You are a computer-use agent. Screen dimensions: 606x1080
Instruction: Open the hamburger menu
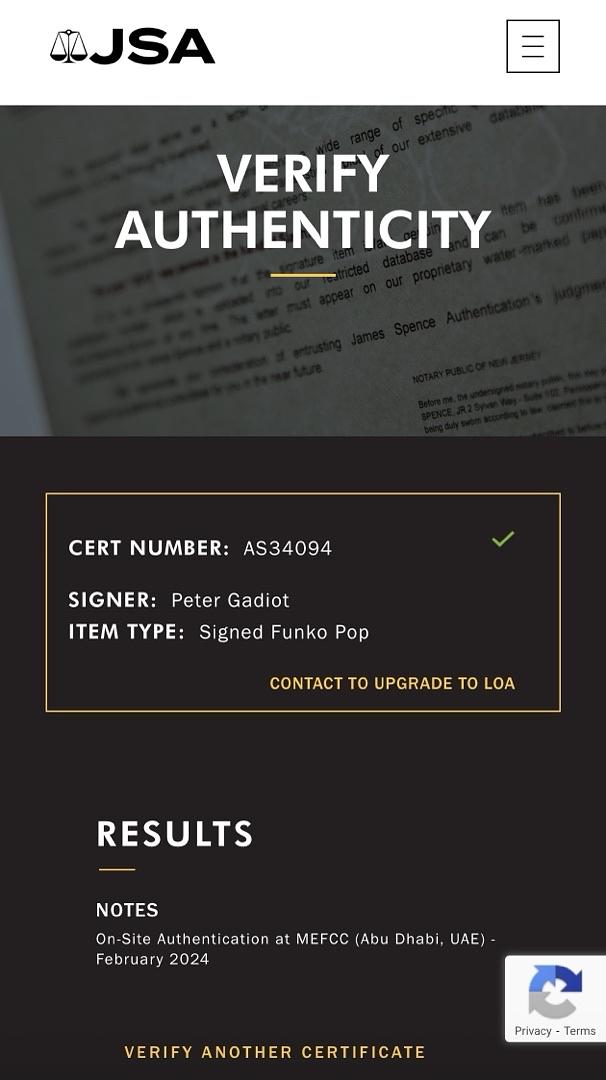pos(532,46)
